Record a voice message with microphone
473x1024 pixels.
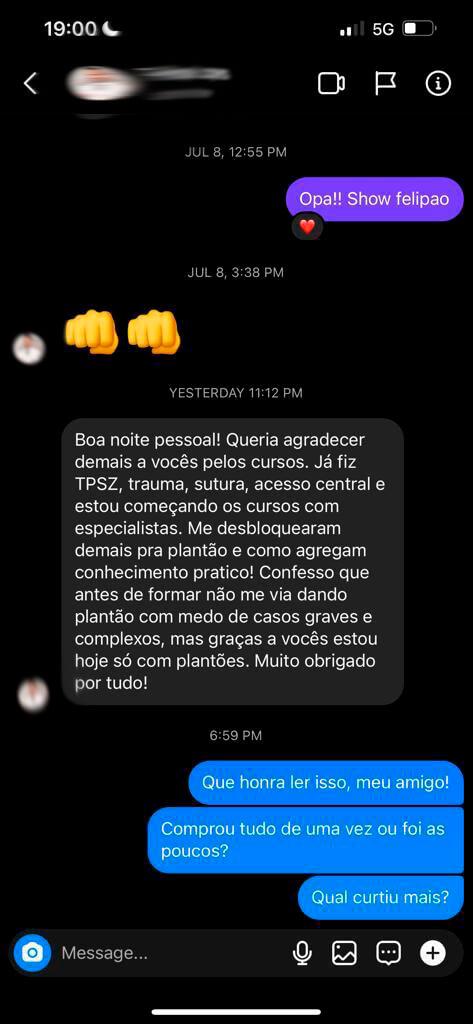point(302,953)
